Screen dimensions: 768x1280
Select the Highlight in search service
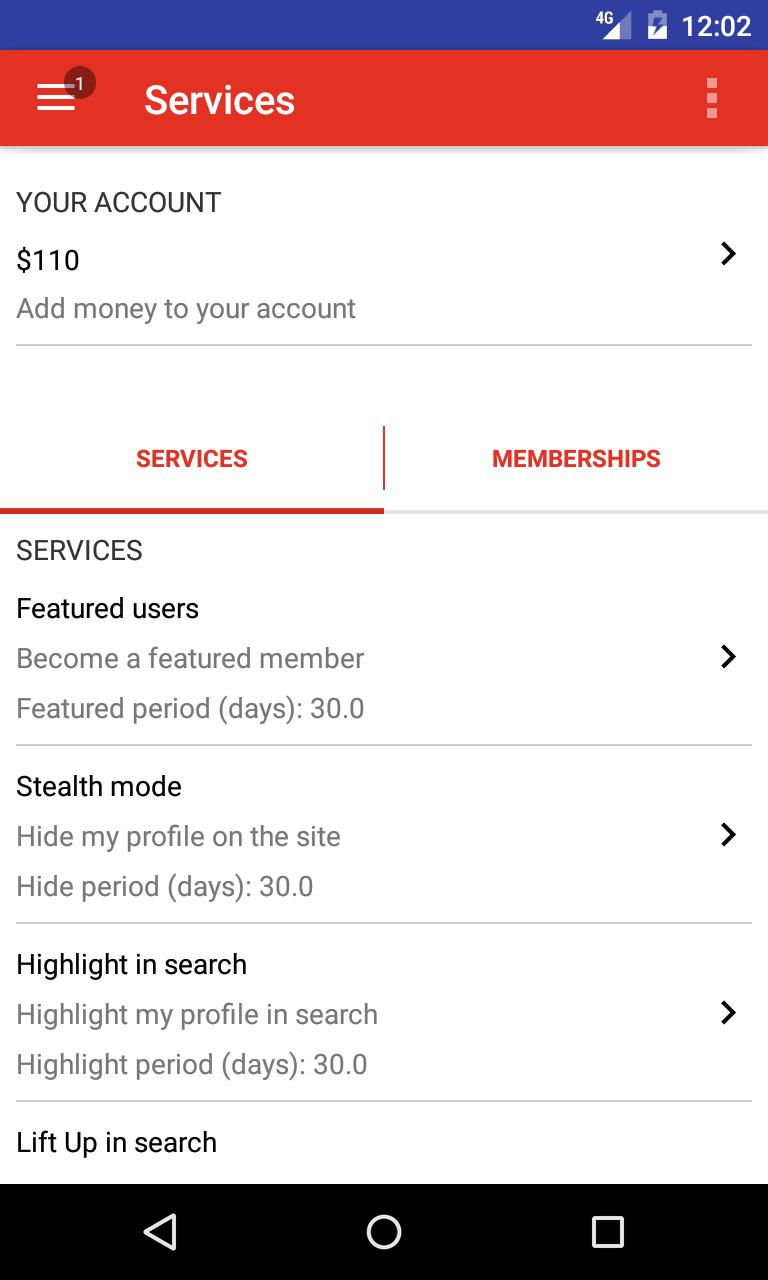(384, 1014)
